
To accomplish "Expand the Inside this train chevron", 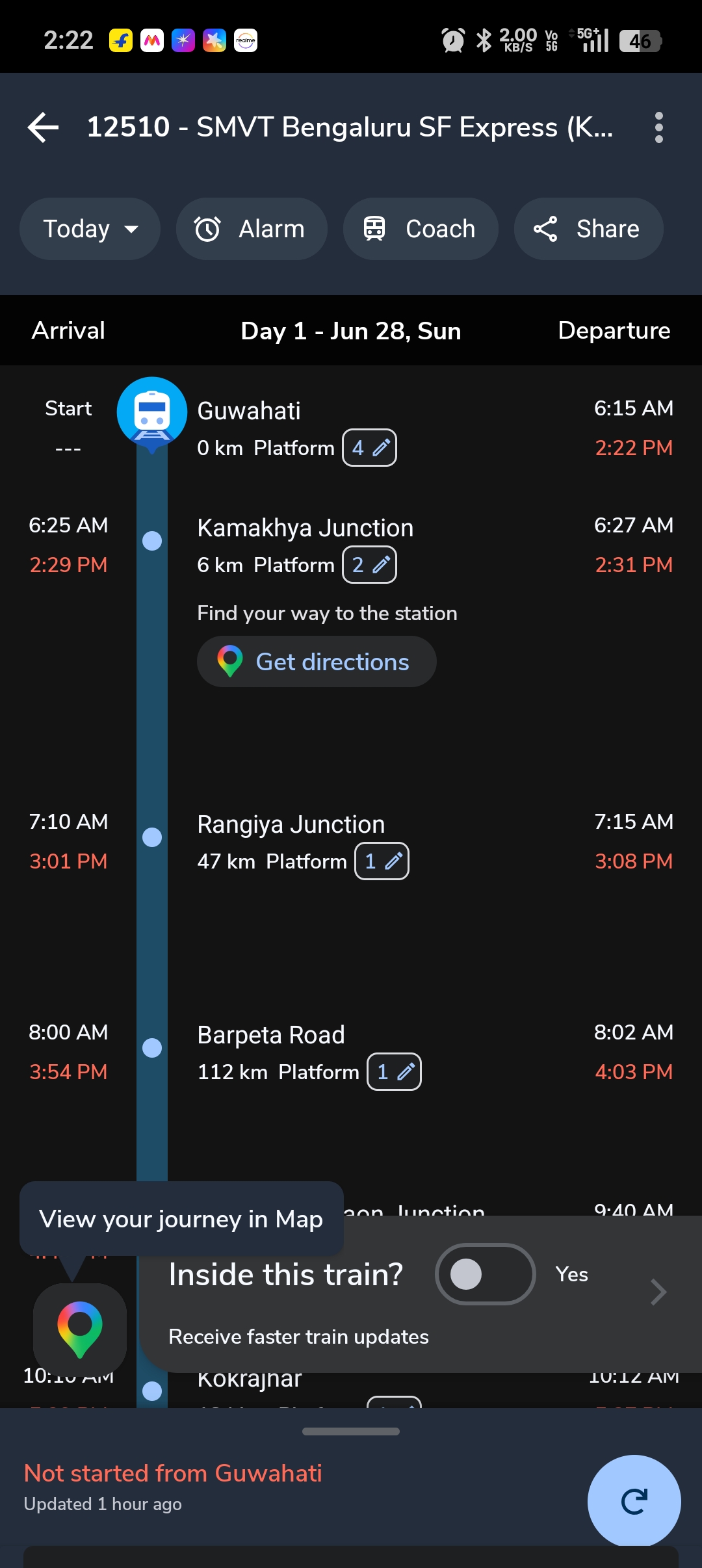I will 658,1292.
